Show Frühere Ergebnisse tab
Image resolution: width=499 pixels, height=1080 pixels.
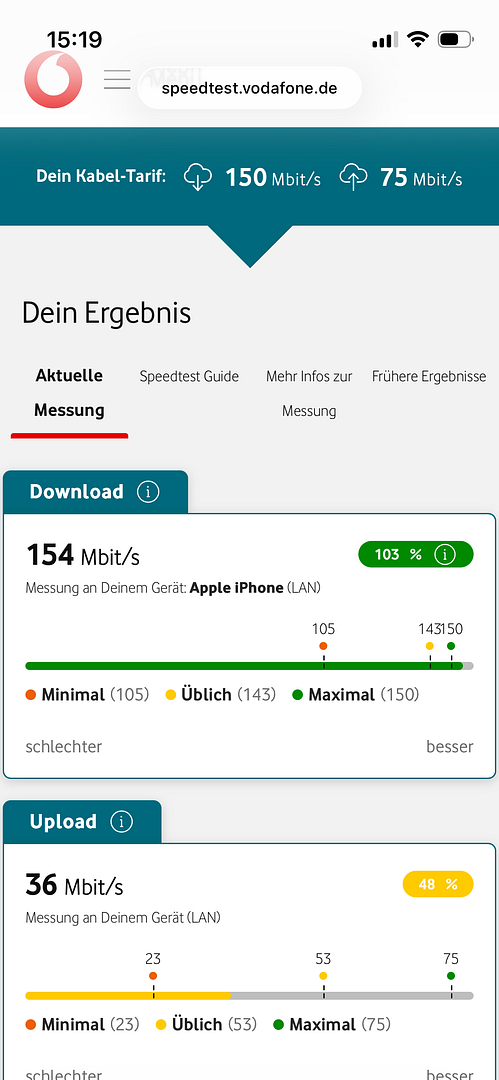(429, 377)
